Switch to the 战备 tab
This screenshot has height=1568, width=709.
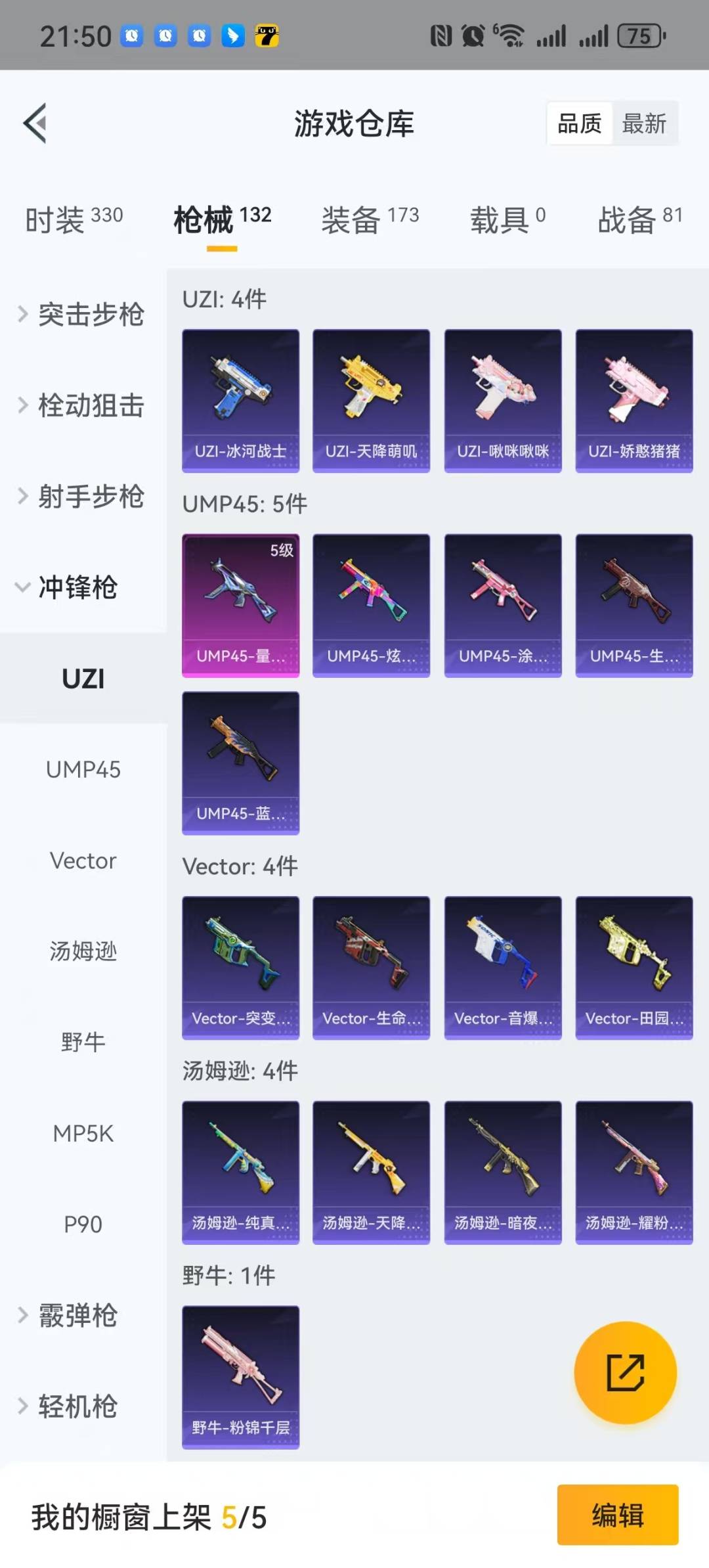pos(640,219)
